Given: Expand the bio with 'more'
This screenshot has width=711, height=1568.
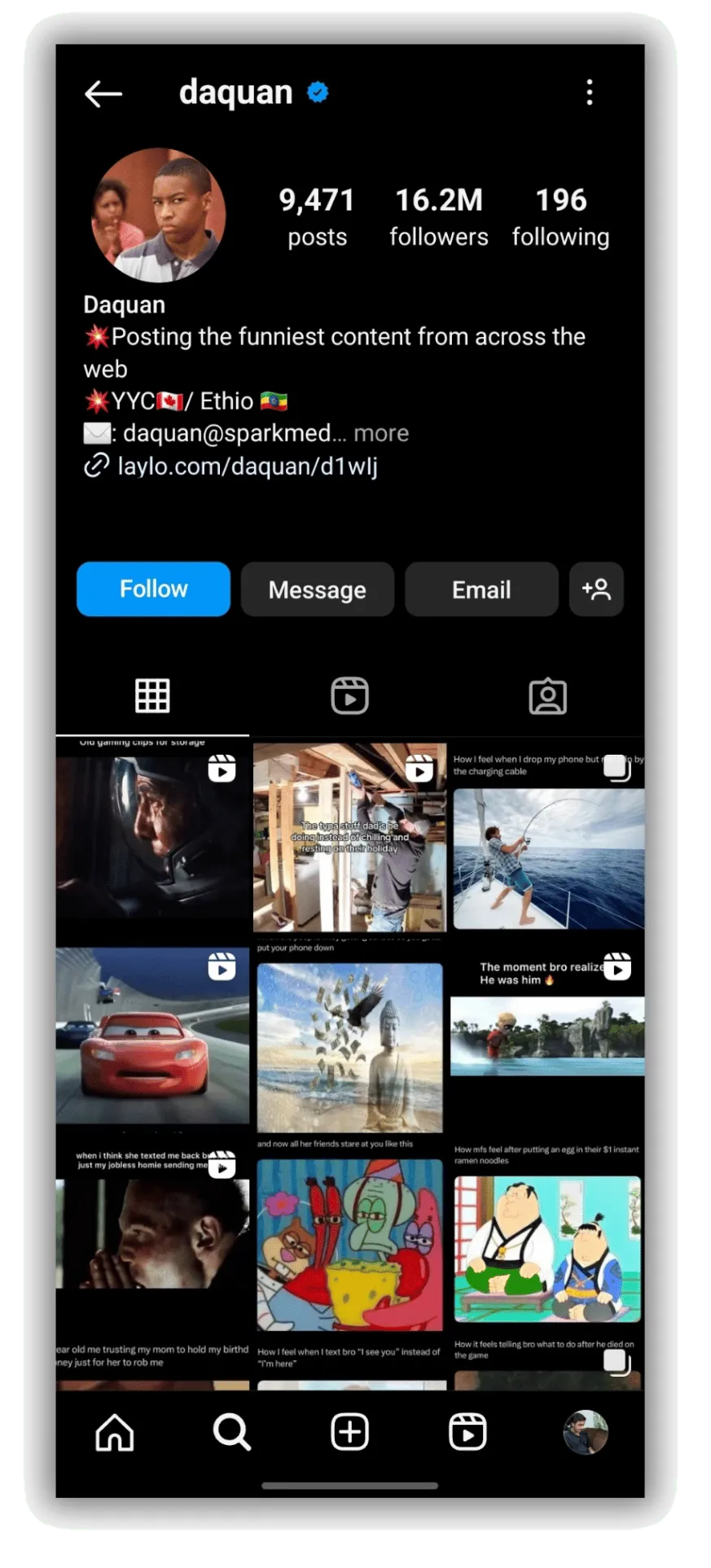Looking at the screenshot, I should (x=380, y=433).
